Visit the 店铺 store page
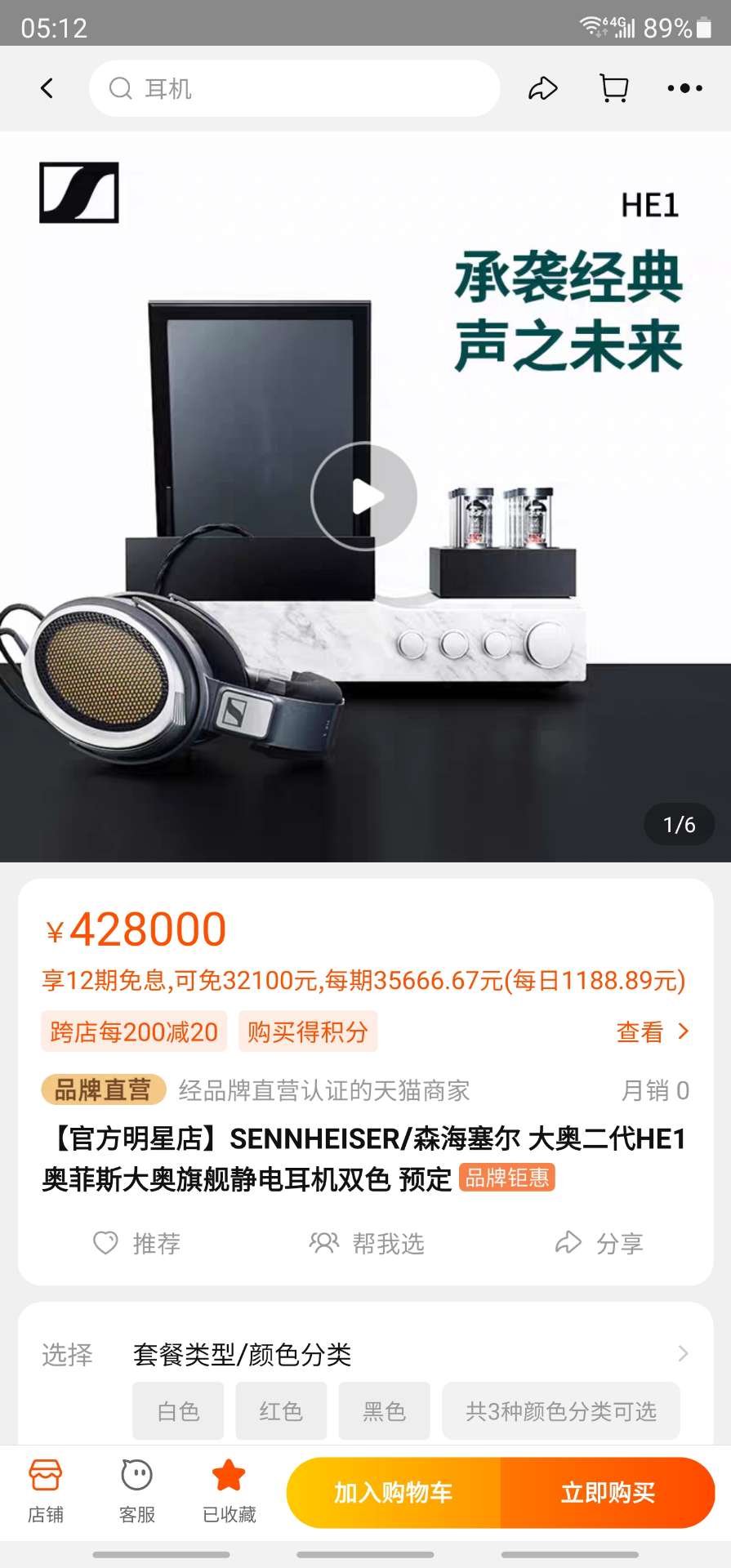731x1568 pixels. point(46,1492)
